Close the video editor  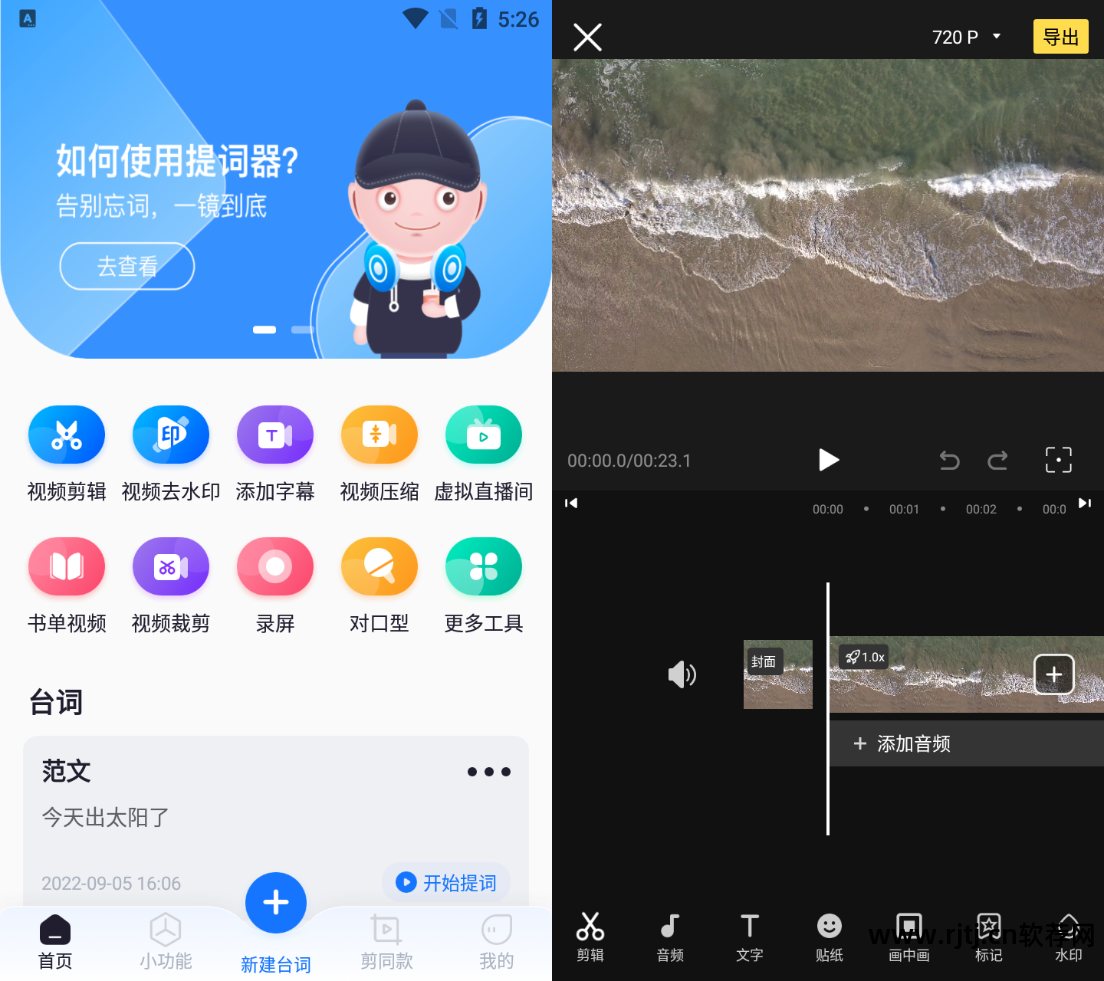(x=587, y=37)
